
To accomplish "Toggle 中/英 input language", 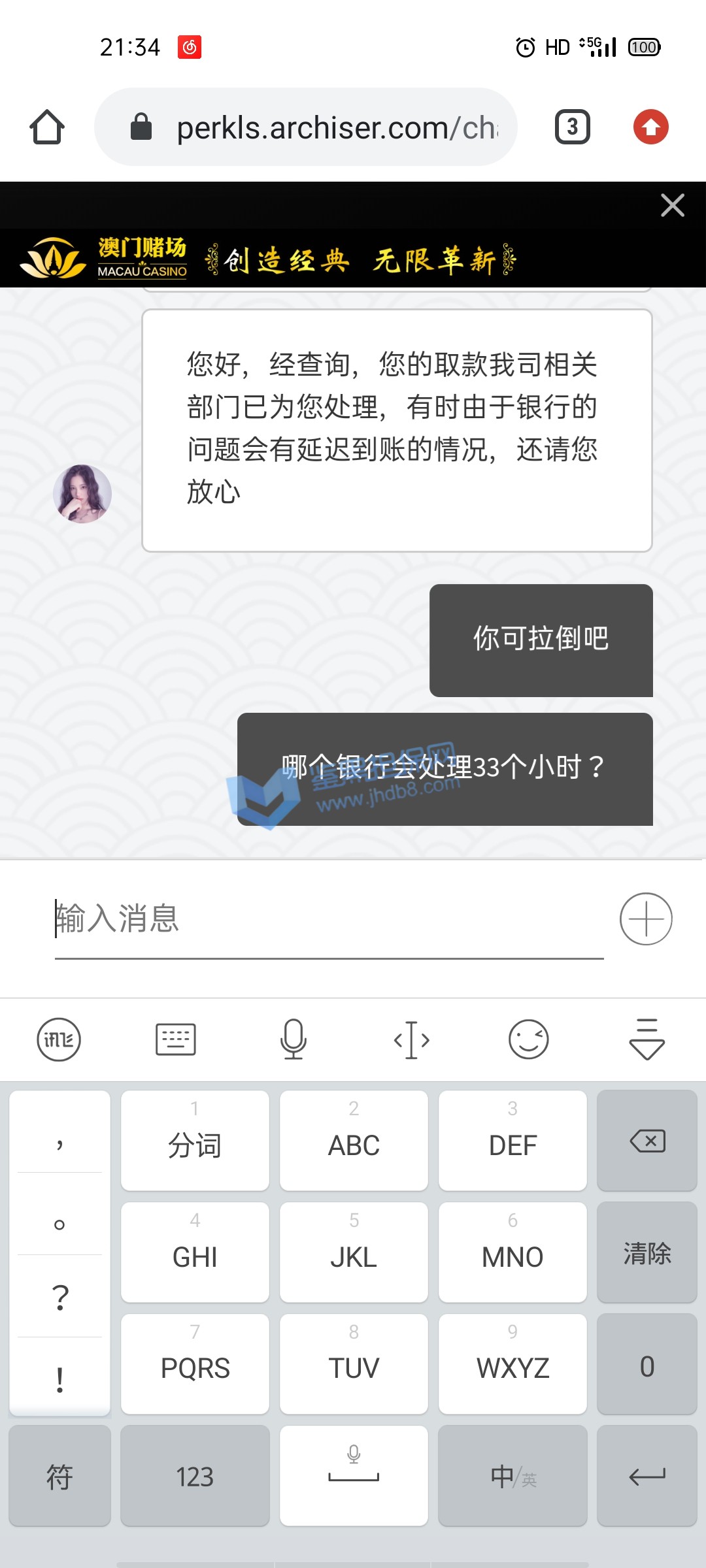I will [x=513, y=1476].
